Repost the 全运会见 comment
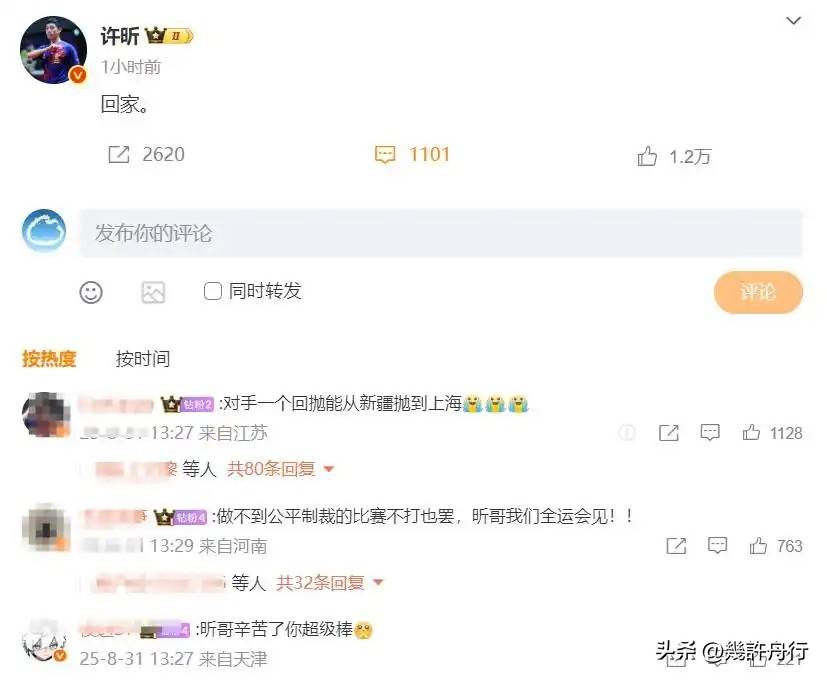This screenshot has width=827, height=680. point(676,546)
